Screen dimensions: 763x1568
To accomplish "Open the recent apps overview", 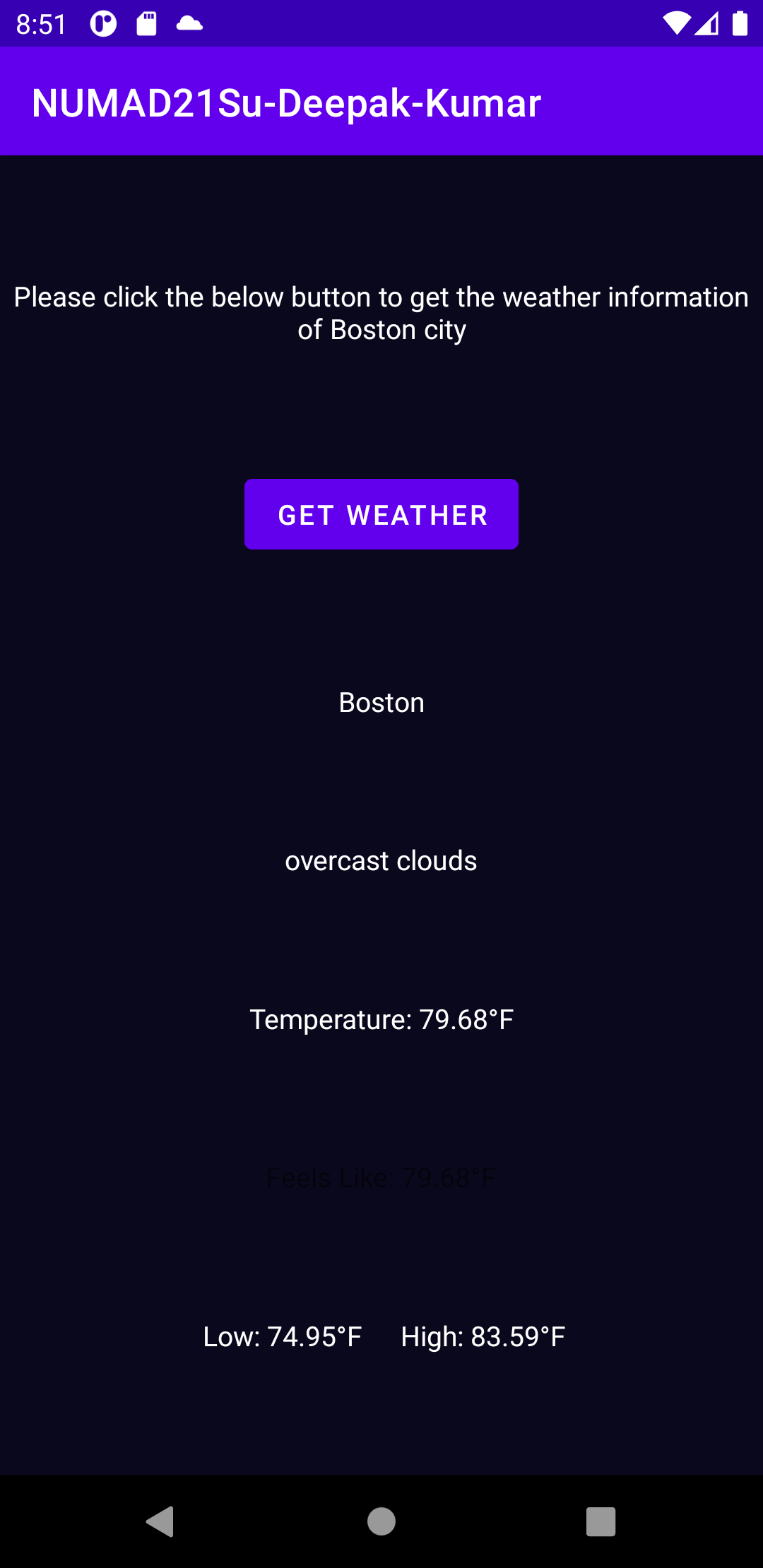I will [x=601, y=1521].
